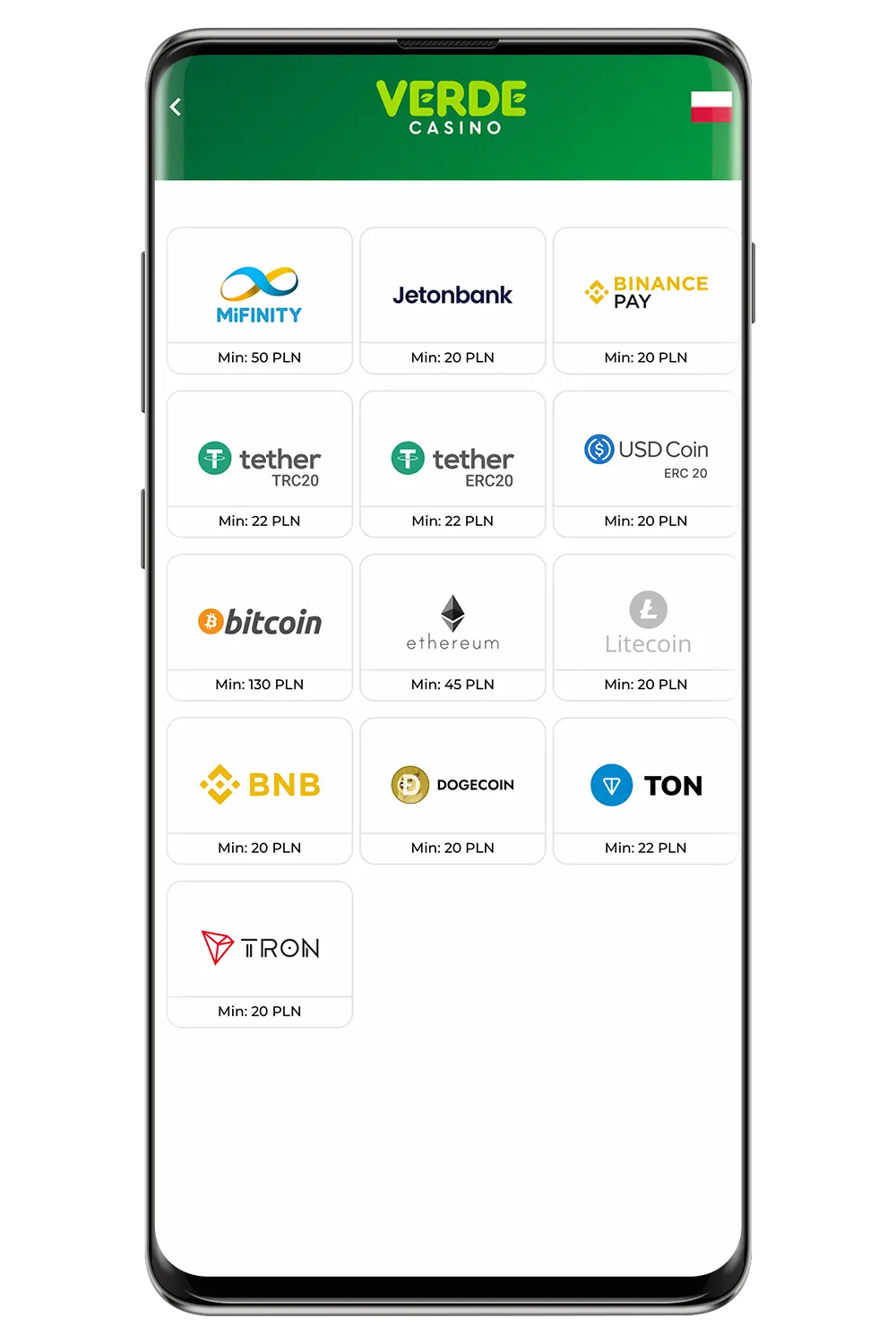Screen dimensions: 896x1344
Task: Open the Ethereum payment tile
Action: pos(452,627)
